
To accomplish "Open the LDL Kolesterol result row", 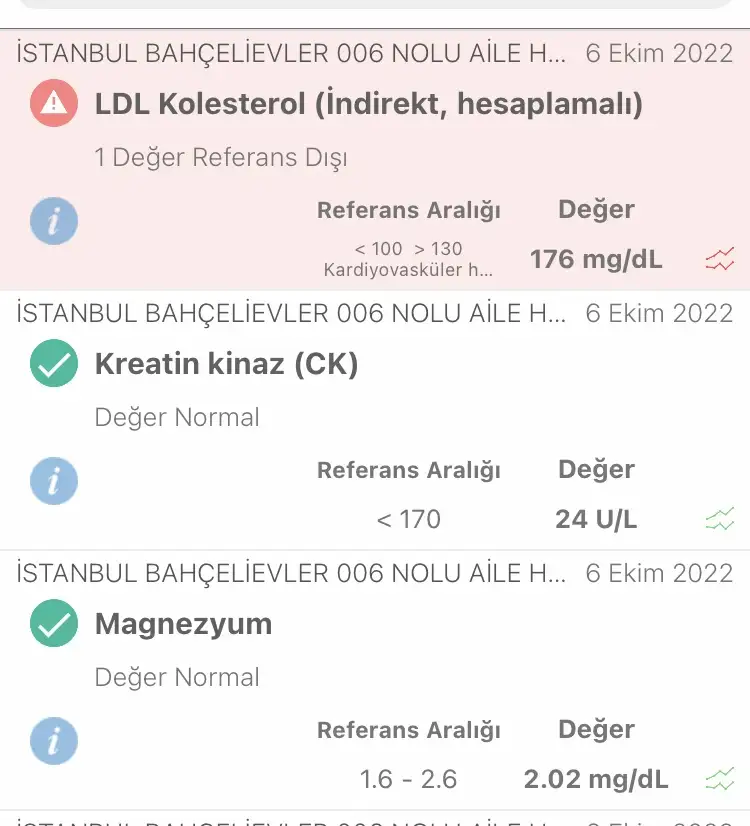I will 368,103.
